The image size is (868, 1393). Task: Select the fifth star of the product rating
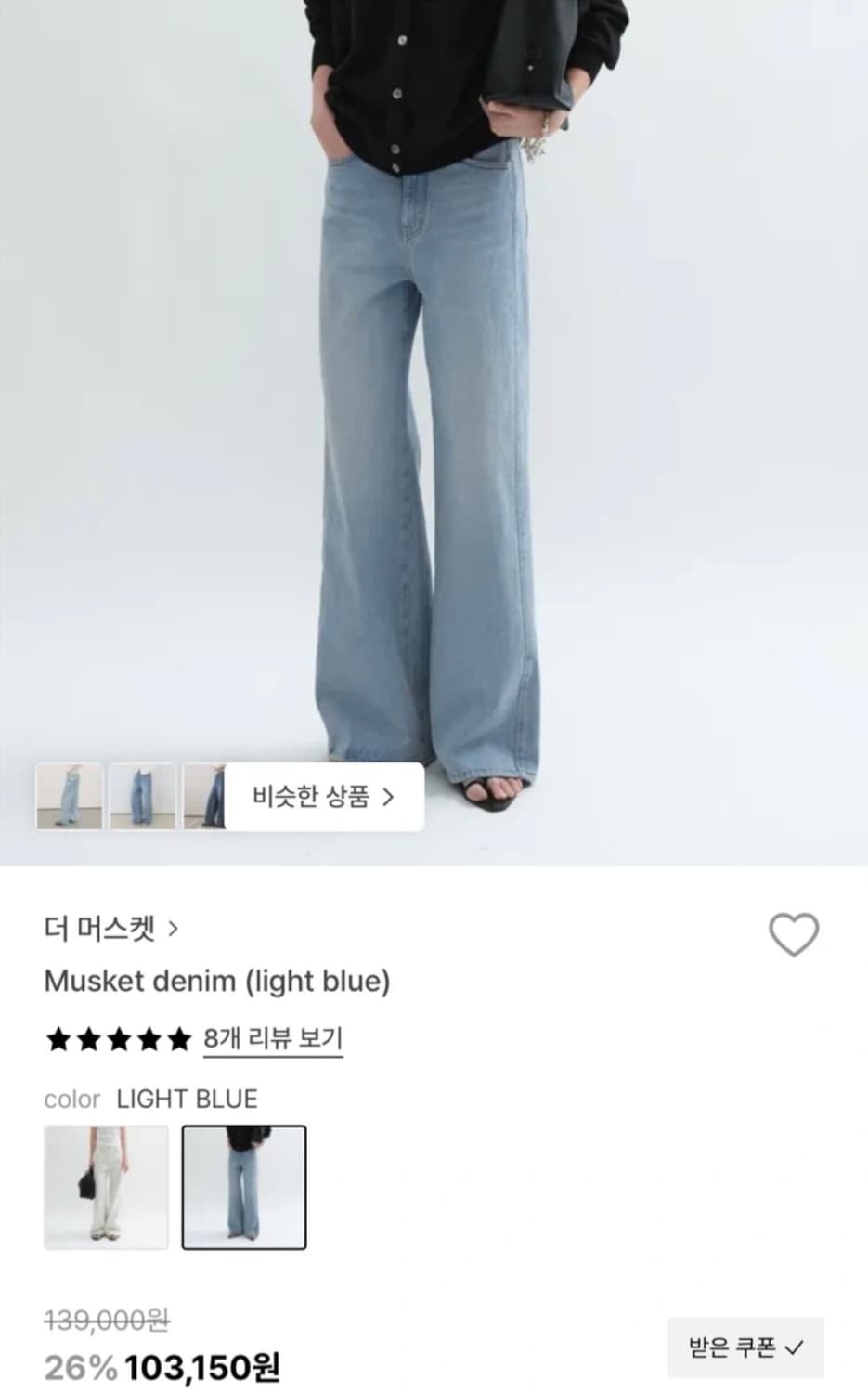(x=177, y=1039)
